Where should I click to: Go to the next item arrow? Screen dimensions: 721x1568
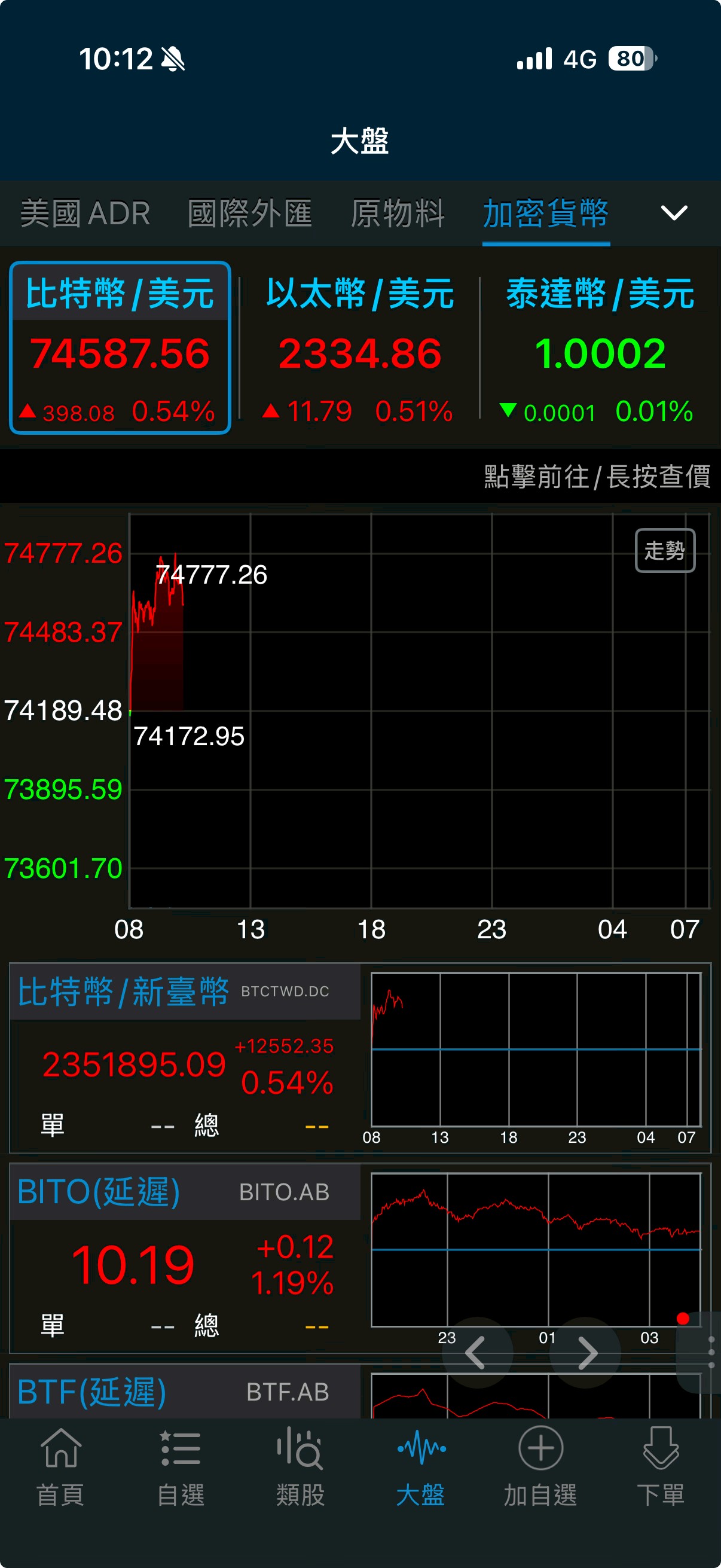click(586, 1353)
